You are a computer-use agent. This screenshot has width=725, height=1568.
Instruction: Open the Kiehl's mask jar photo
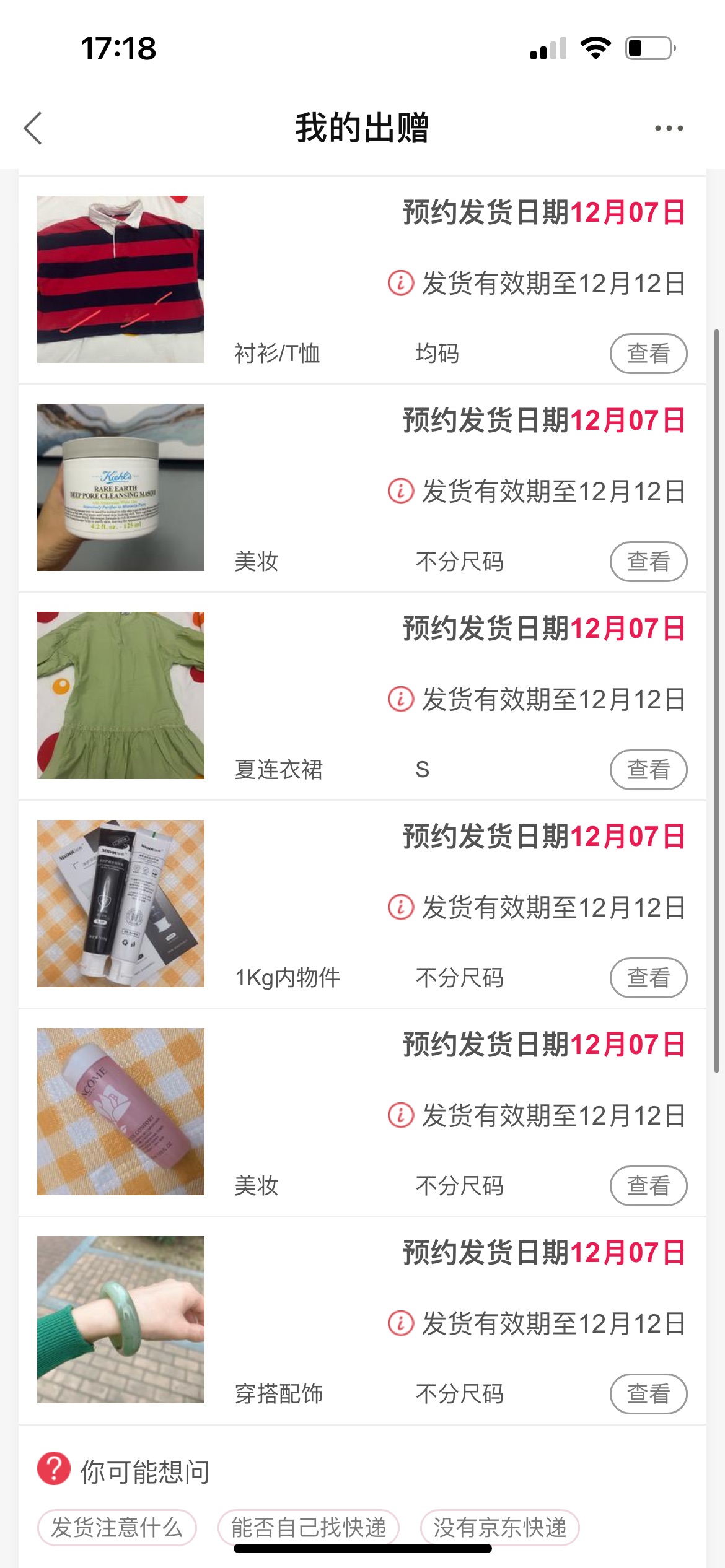121,487
